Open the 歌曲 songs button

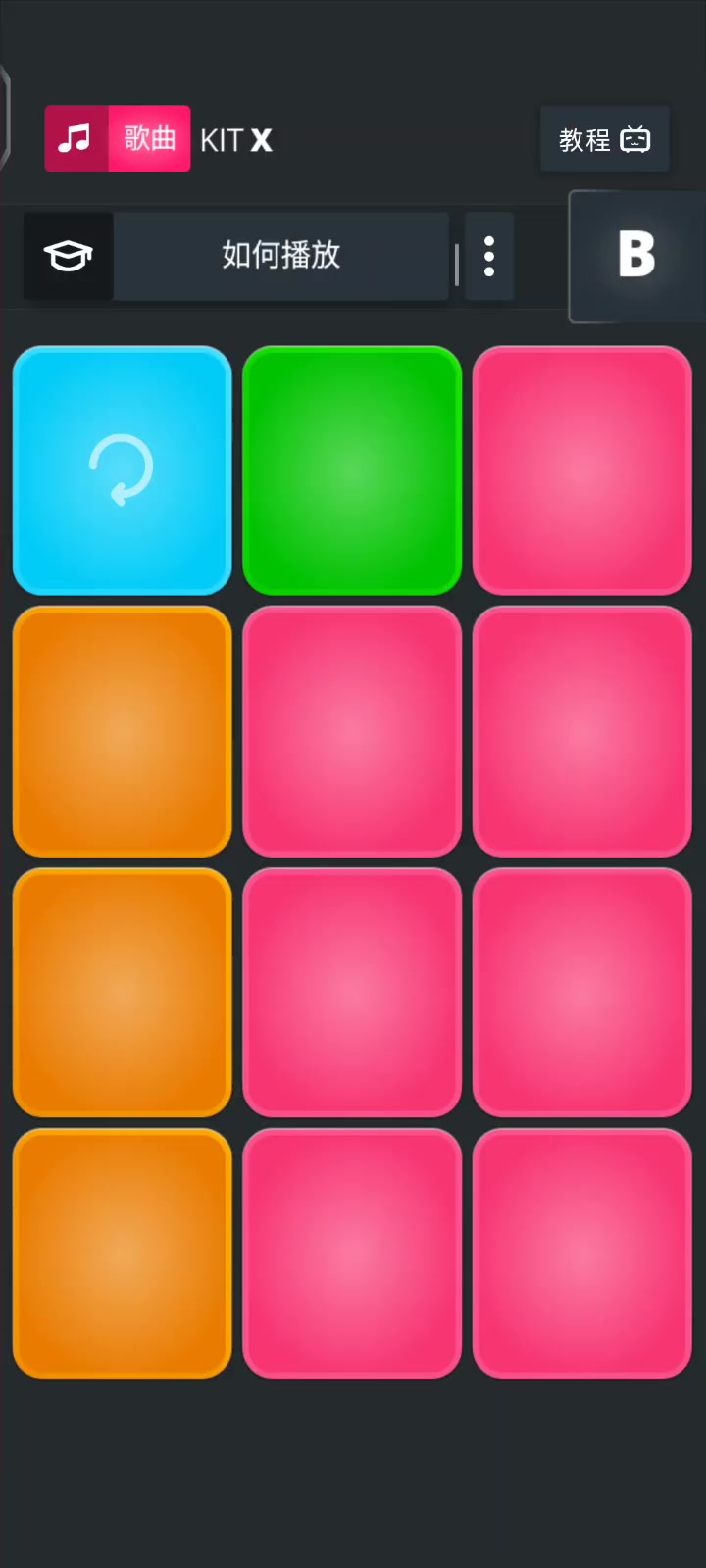tap(118, 139)
